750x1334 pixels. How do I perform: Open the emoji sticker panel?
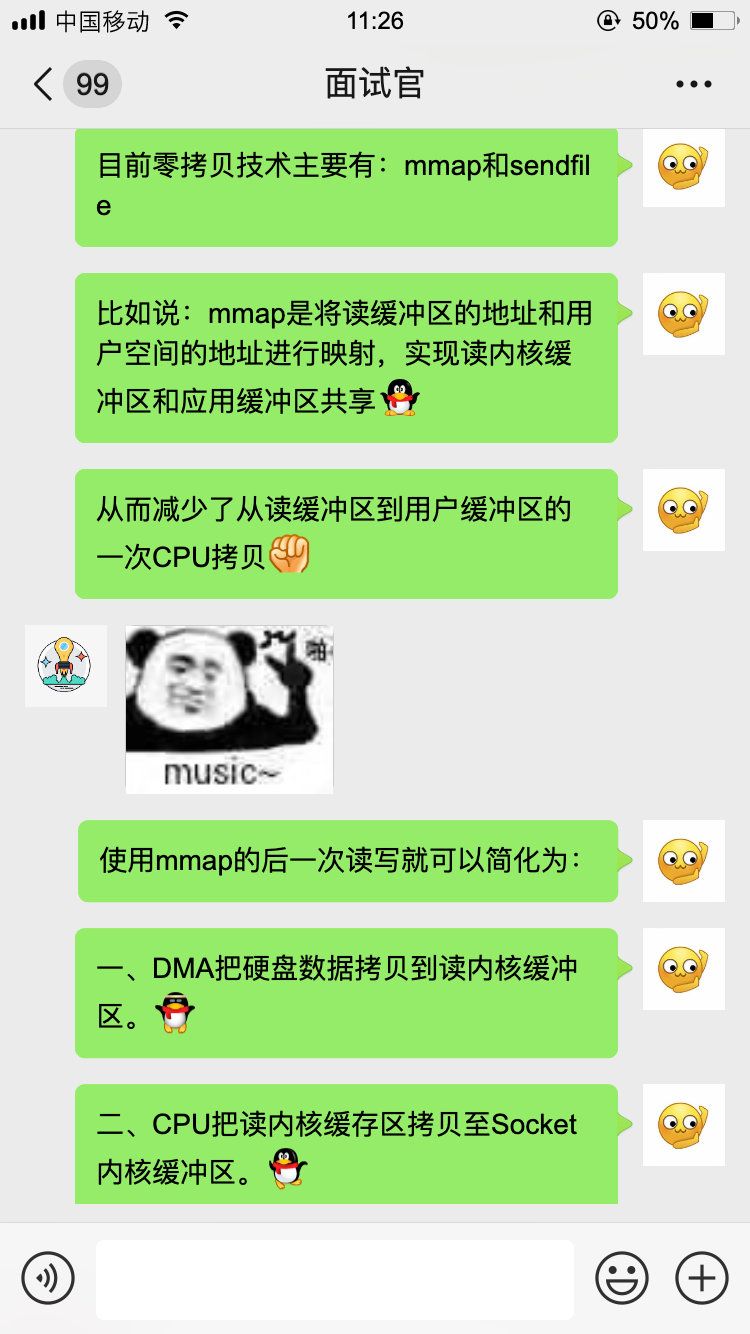coord(622,1278)
